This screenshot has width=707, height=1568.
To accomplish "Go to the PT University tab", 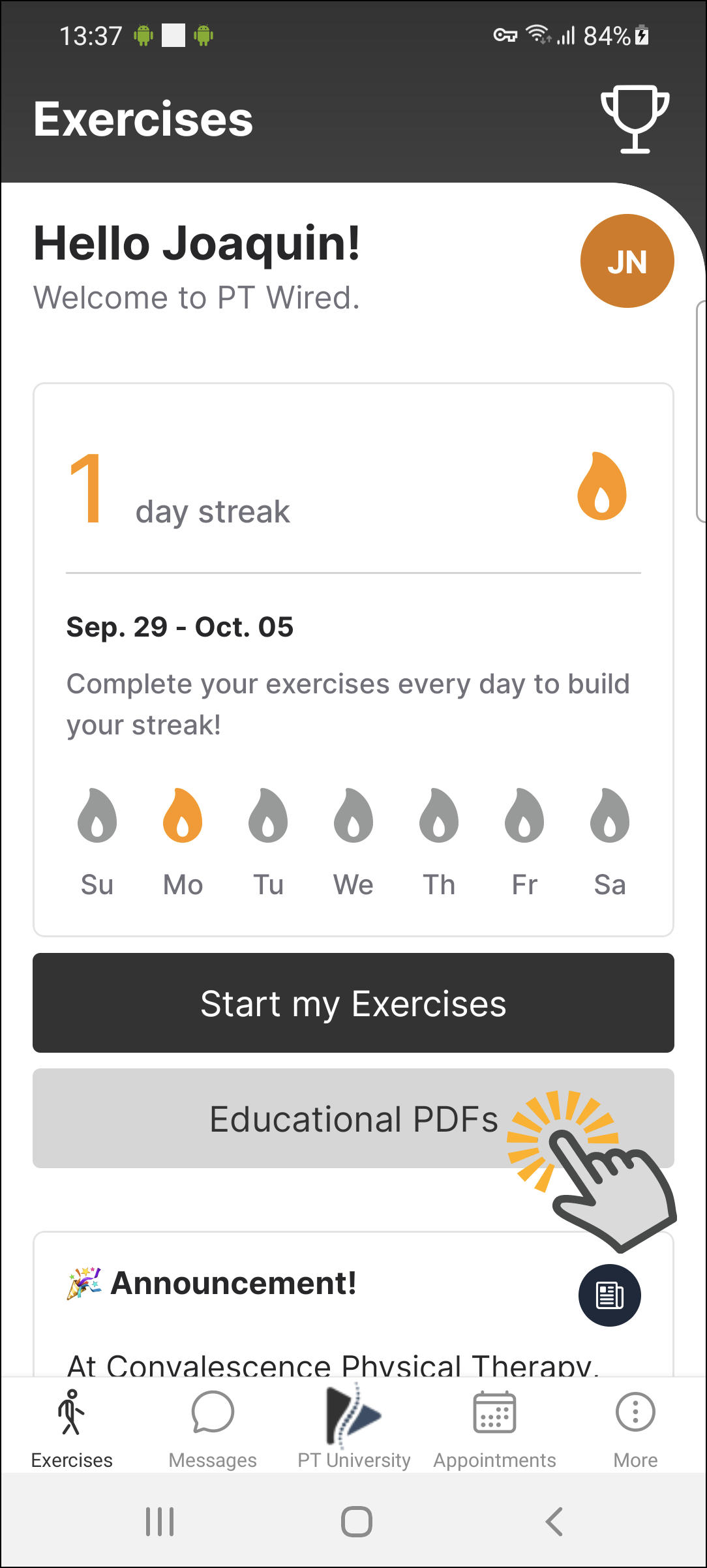I will [354, 1428].
